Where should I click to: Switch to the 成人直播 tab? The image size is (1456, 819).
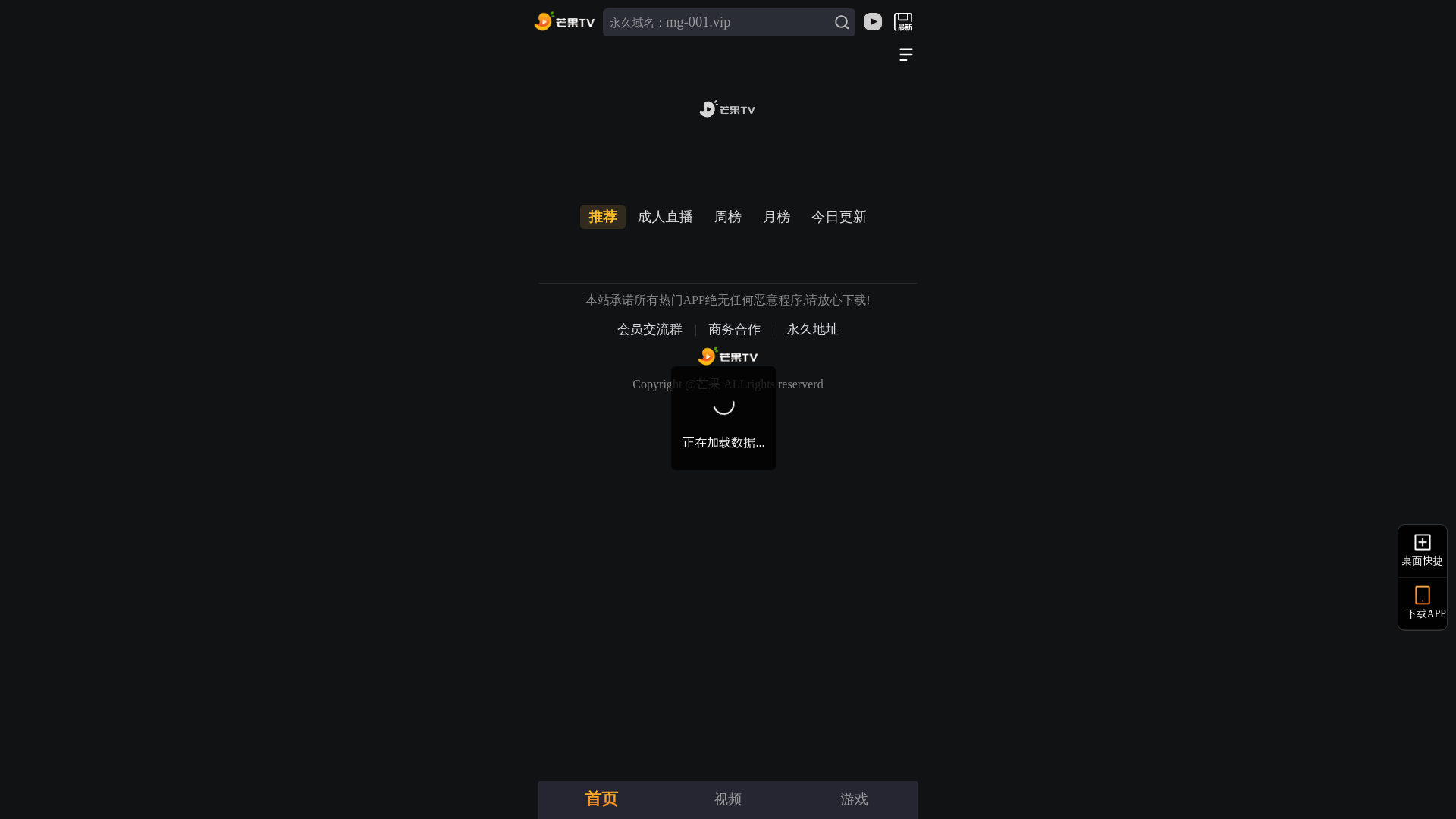[665, 217]
